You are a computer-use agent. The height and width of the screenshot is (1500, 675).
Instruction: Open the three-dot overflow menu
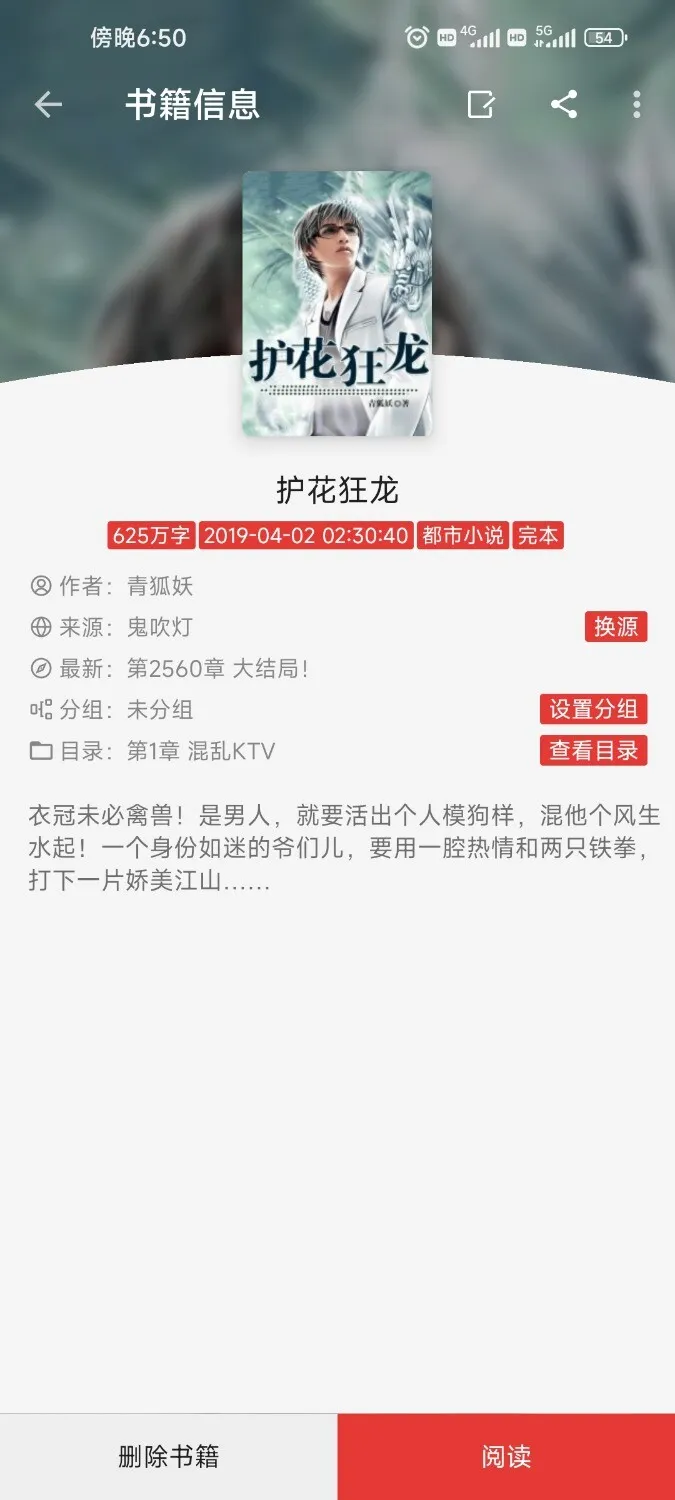(637, 105)
